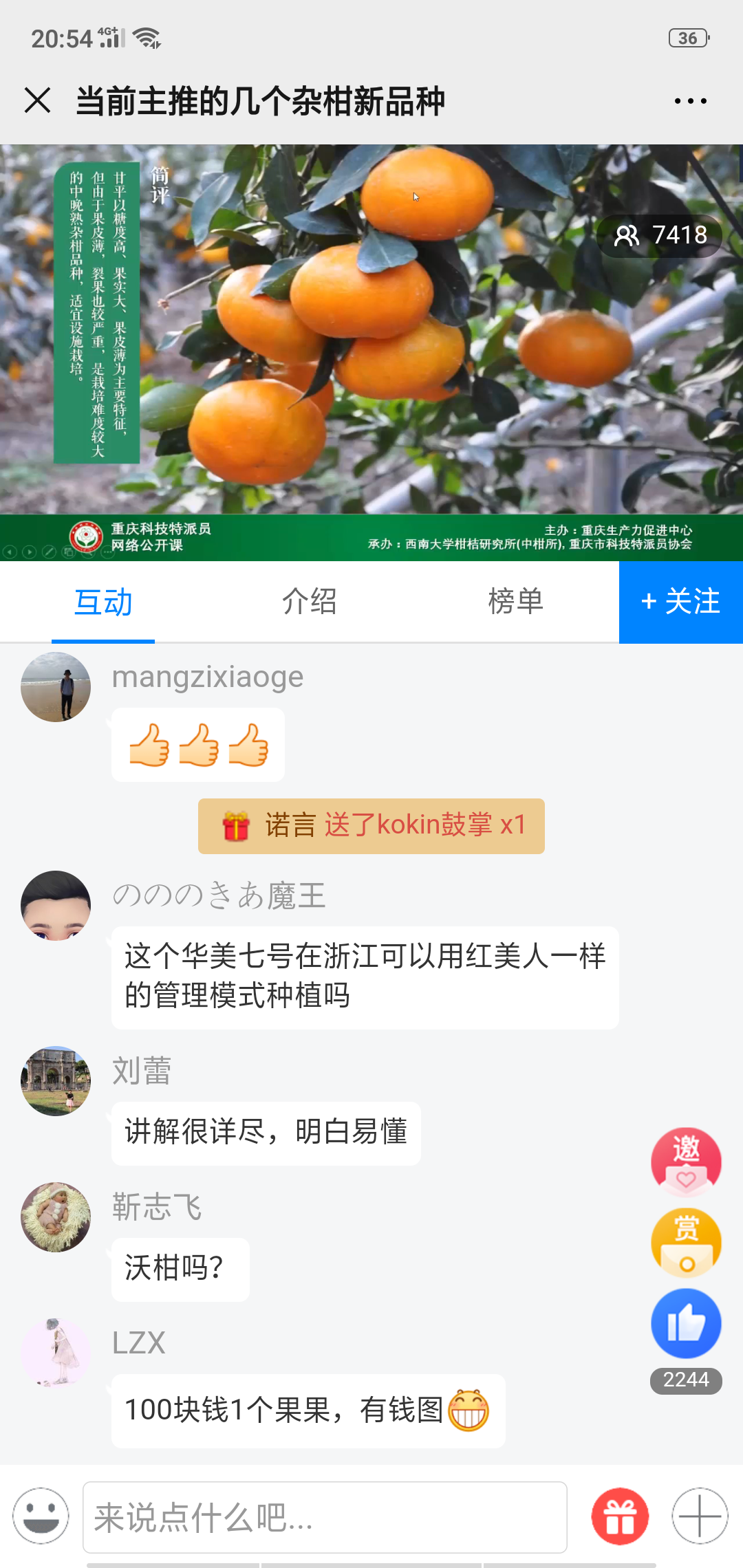Open 靳志飞's avatar
This screenshot has height=1568, width=743.
click(56, 1217)
